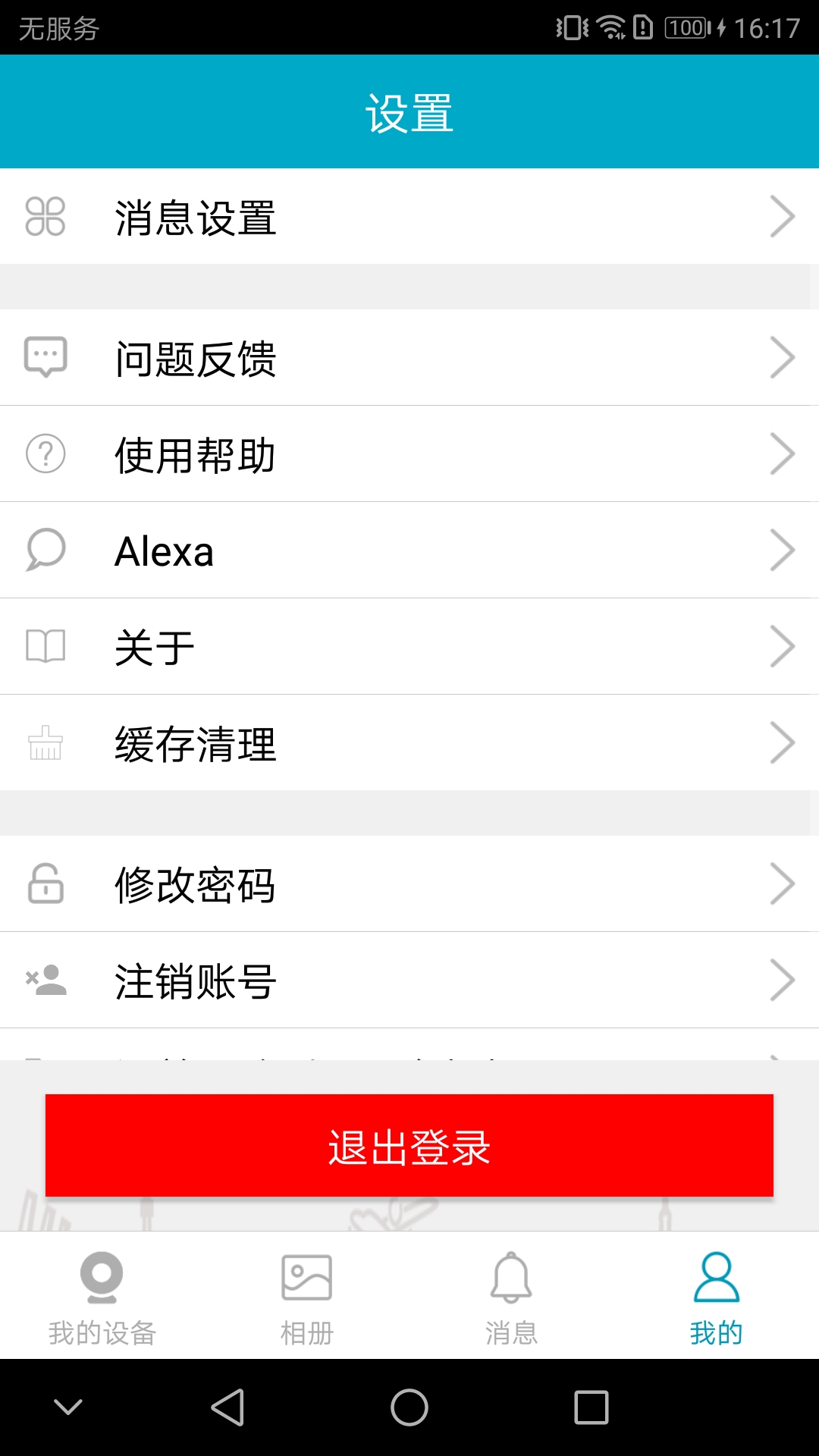Expand the 修改密码 row chevron
This screenshot has height=1456, width=819.
pyautogui.click(x=783, y=884)
